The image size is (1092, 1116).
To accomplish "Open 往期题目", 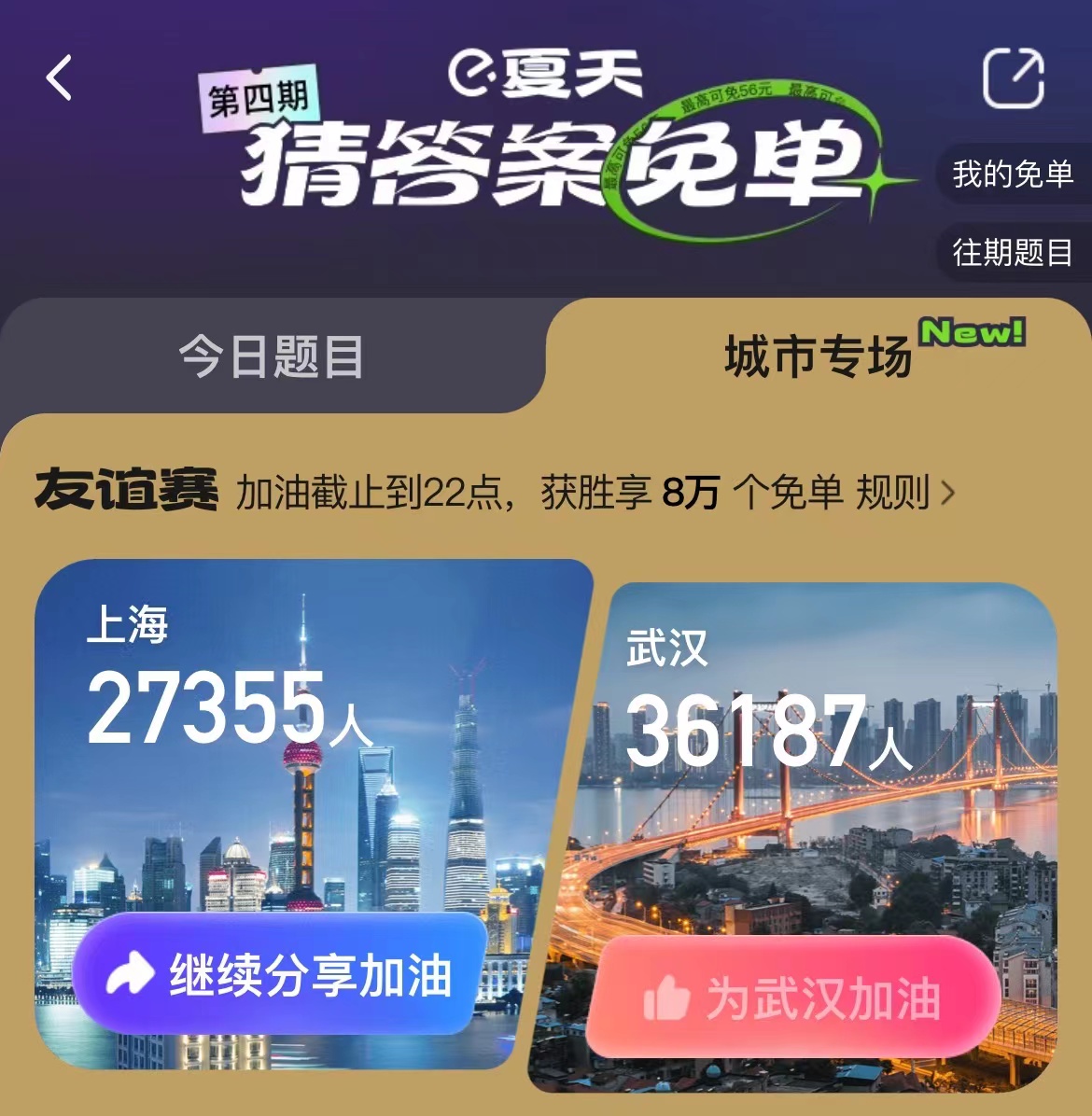I will pyautogui.click(x=1013, y=252).
